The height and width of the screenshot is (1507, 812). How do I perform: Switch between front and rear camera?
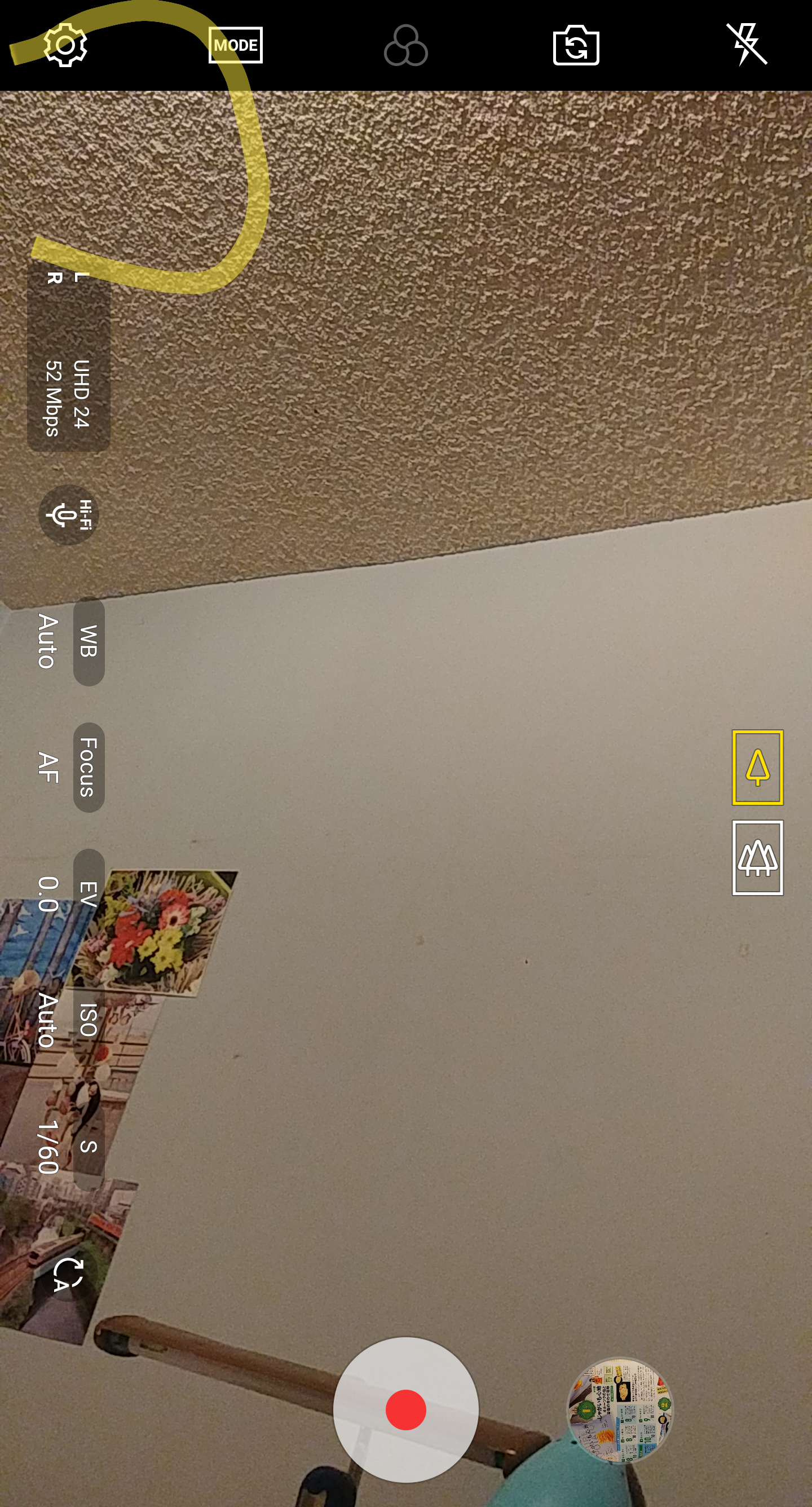(576, 45)
